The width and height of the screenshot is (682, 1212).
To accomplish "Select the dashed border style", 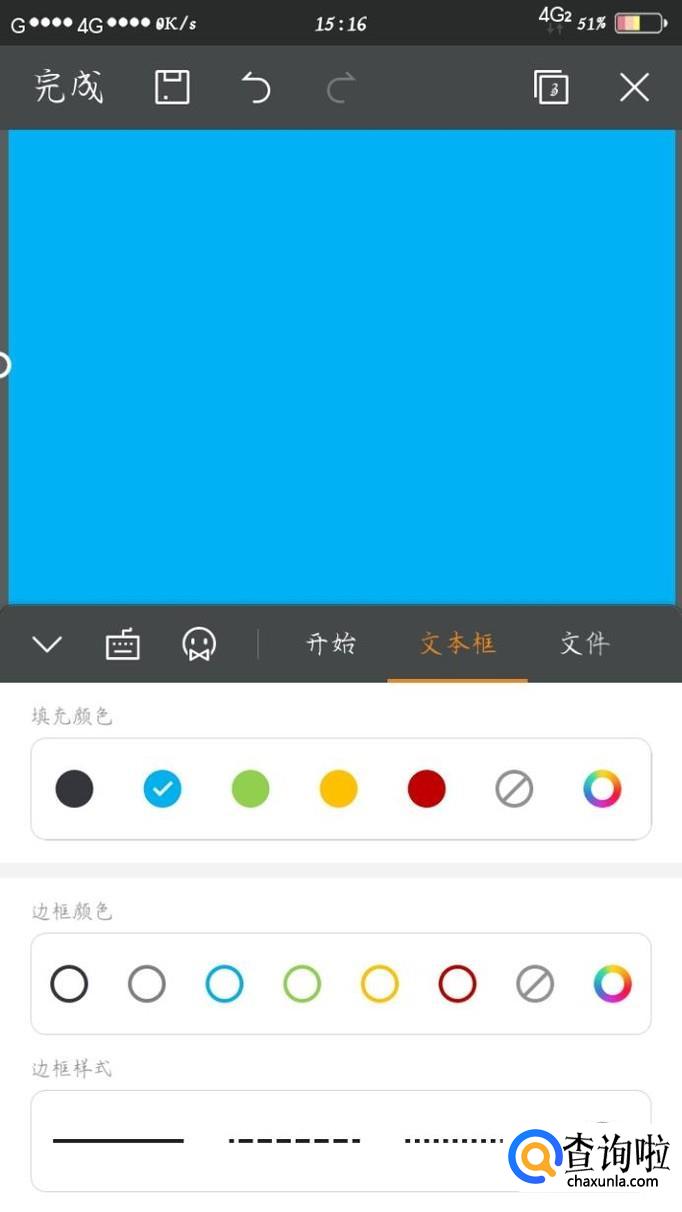I will pos(294,1140).
